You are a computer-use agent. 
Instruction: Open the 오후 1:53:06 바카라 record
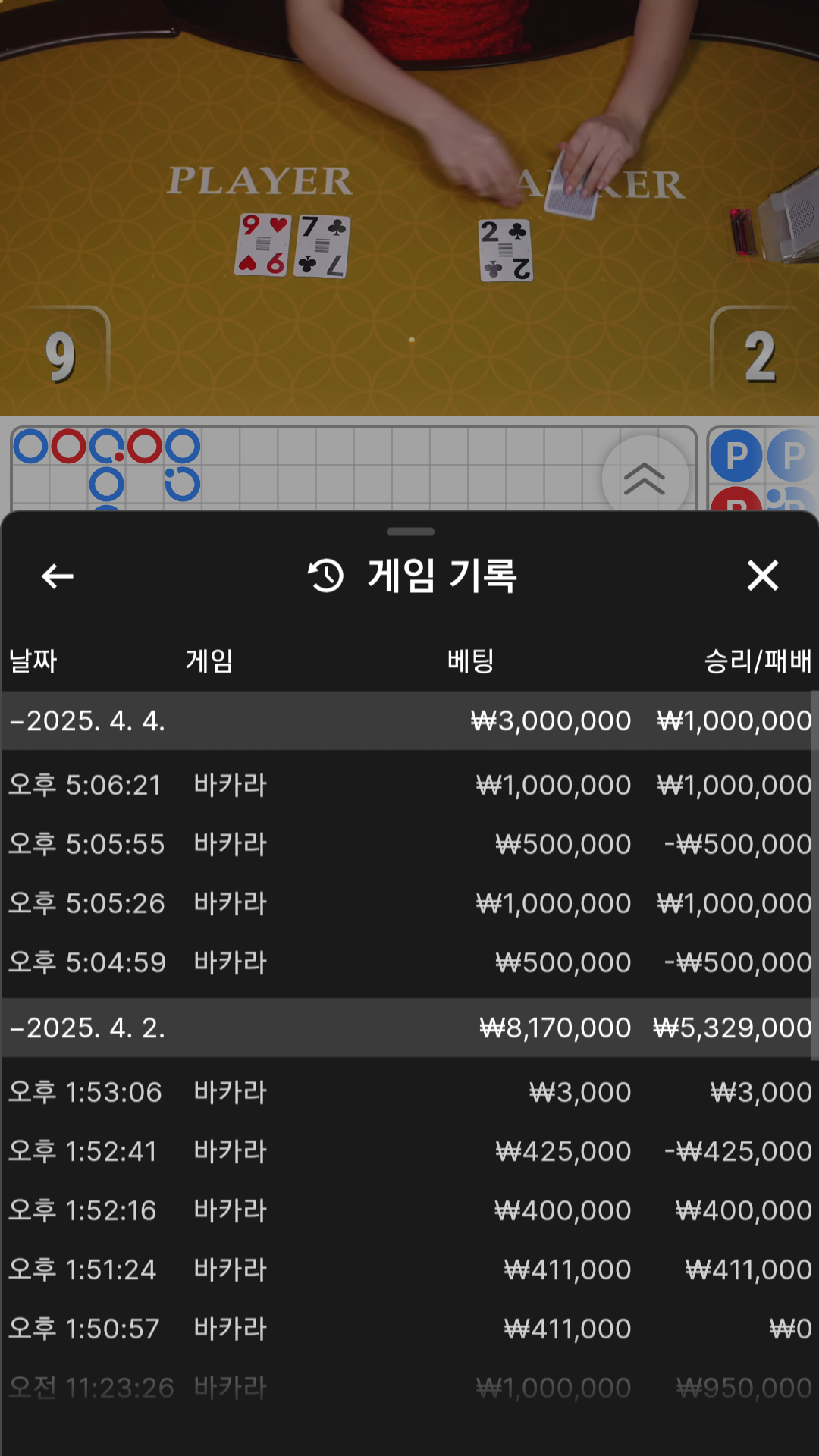(409, 1092)
